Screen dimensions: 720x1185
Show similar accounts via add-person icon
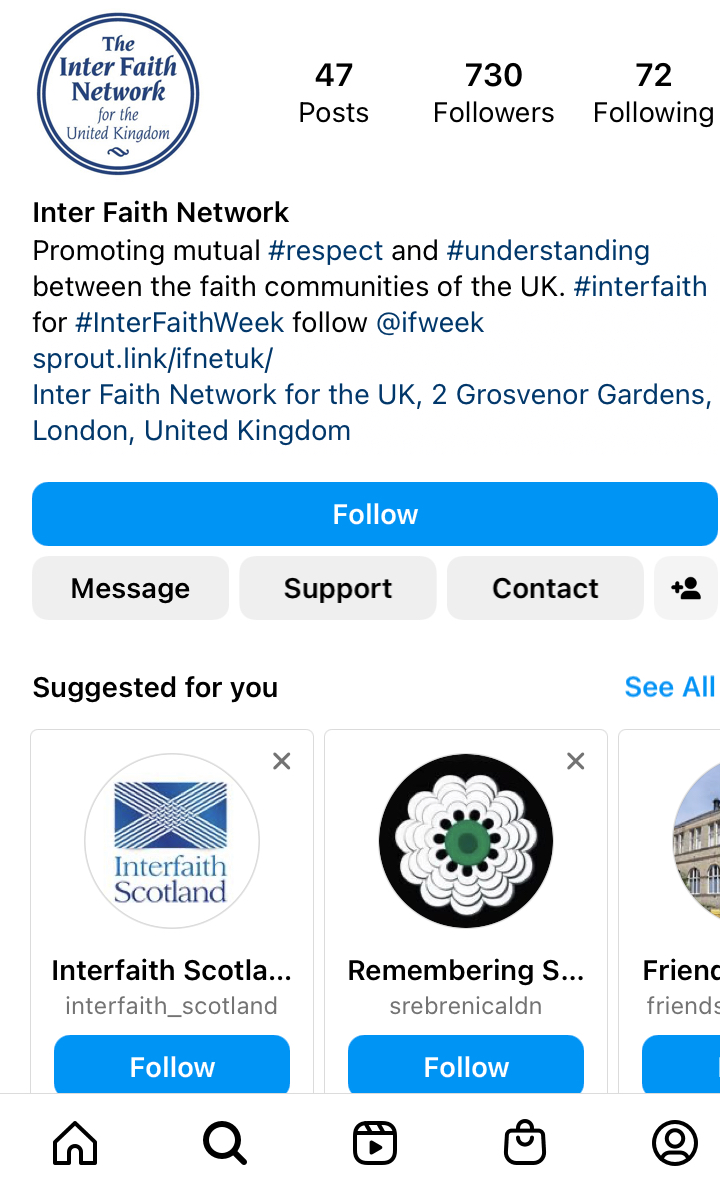pos(687,588)
